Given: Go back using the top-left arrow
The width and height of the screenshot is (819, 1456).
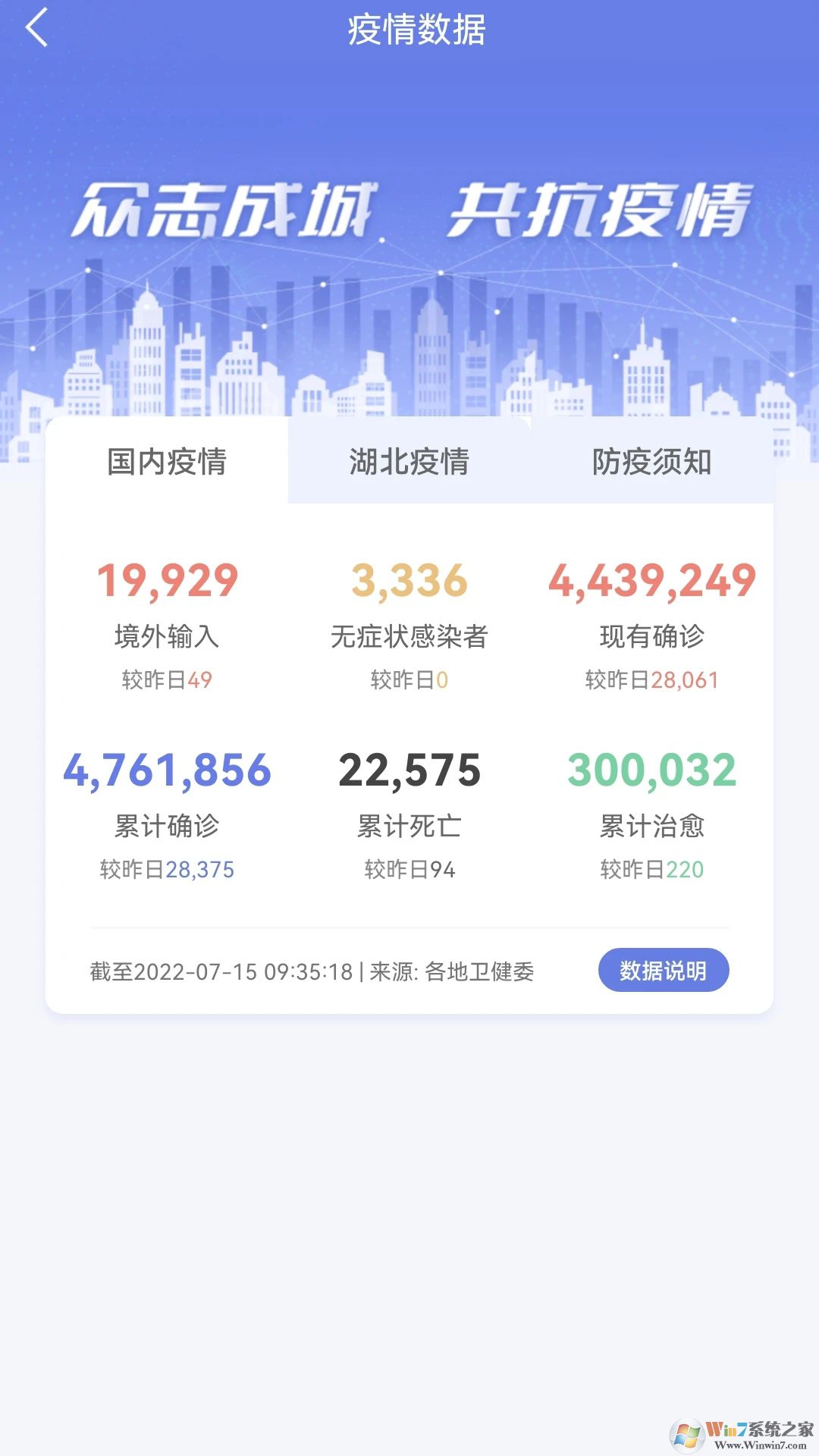Looking at the screenshot, I should (x=36, y=29).
